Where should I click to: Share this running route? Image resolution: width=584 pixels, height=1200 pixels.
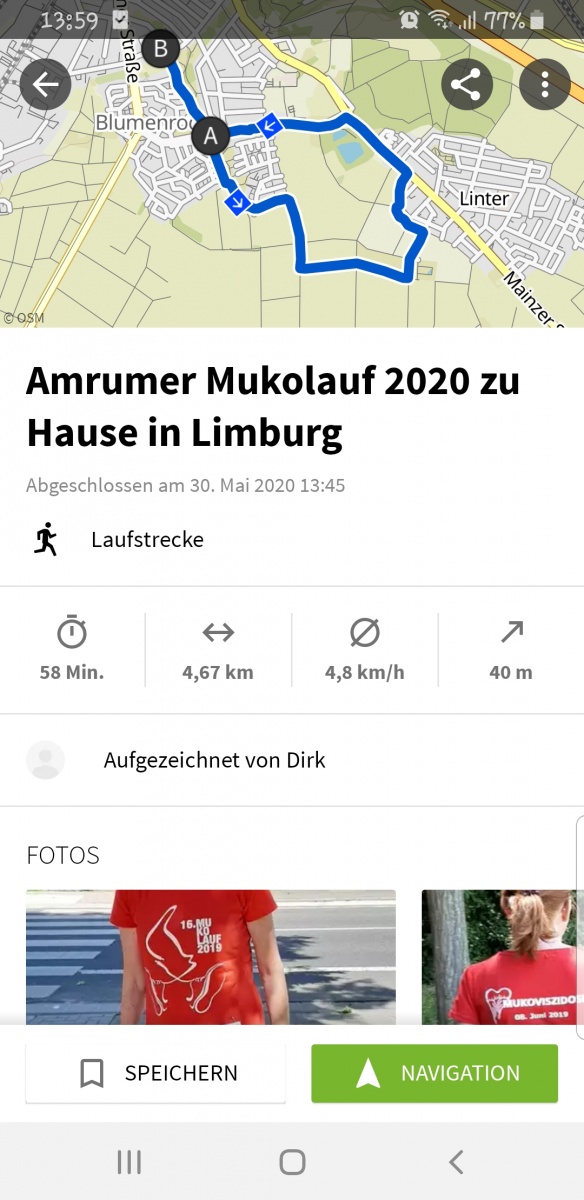[467, 85]
